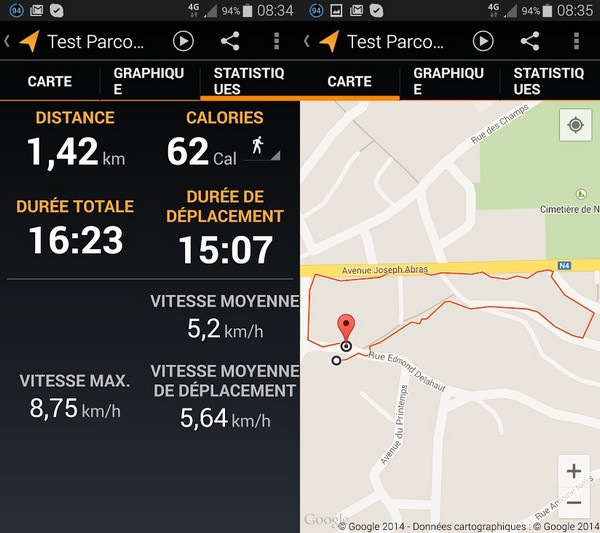Image resolution: width=600 pixels, height=533 pixels.
Task: Center map on my location
Action: point(575,125)
